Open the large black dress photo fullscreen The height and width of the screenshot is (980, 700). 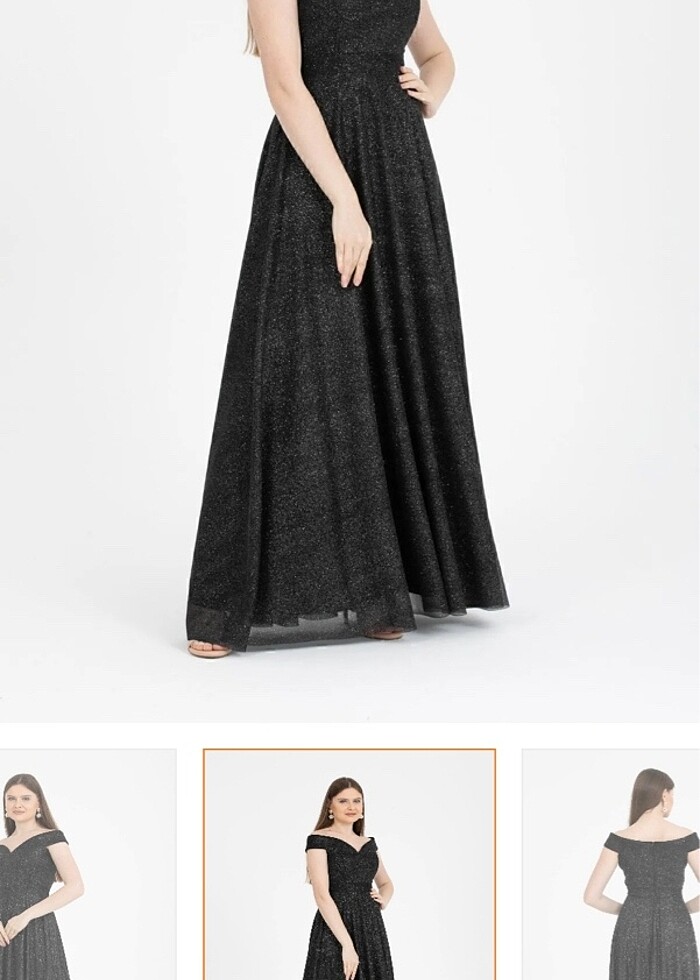[x=350, y=360]
